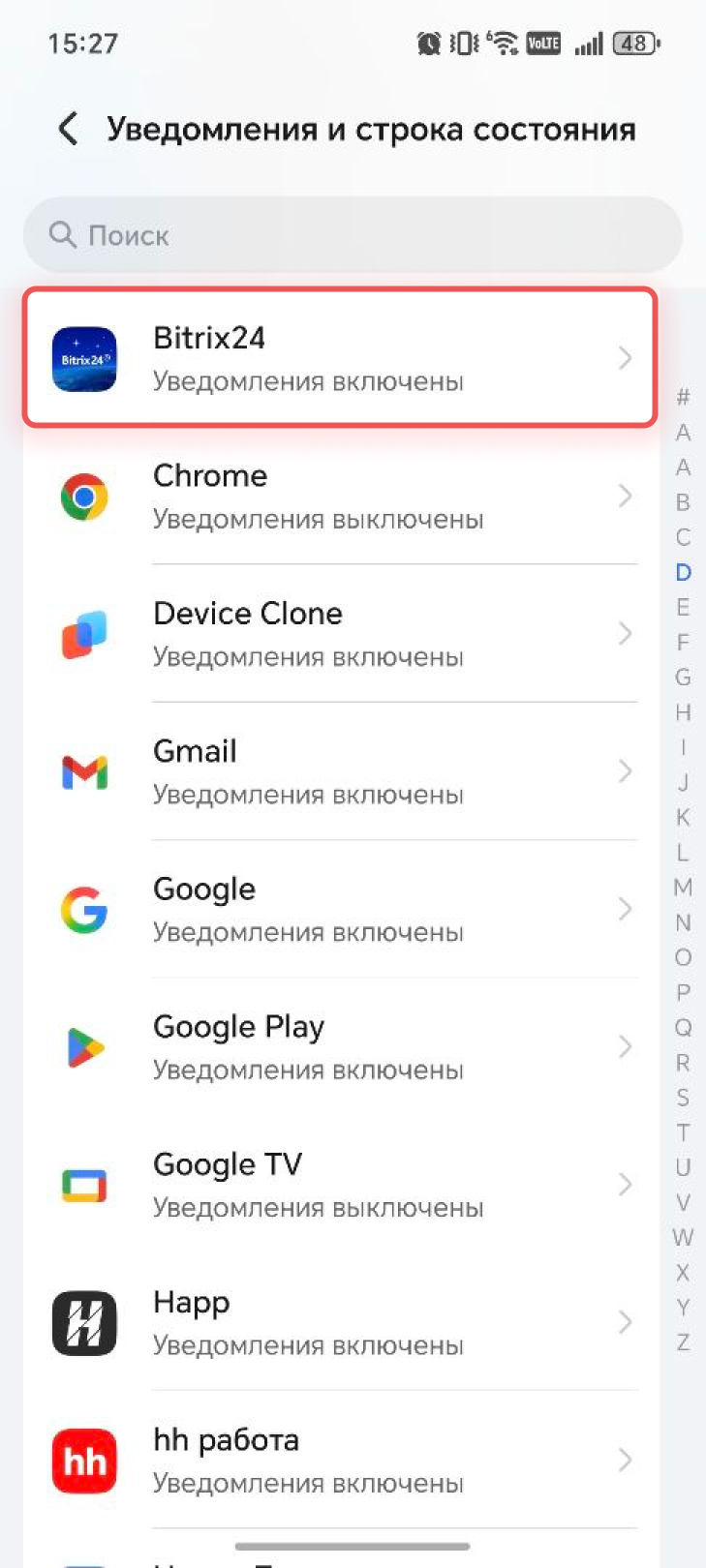Viewport: 706px width, 1568px height.
Task: Open Device Clone notification settings
Action: coord(341,634)
